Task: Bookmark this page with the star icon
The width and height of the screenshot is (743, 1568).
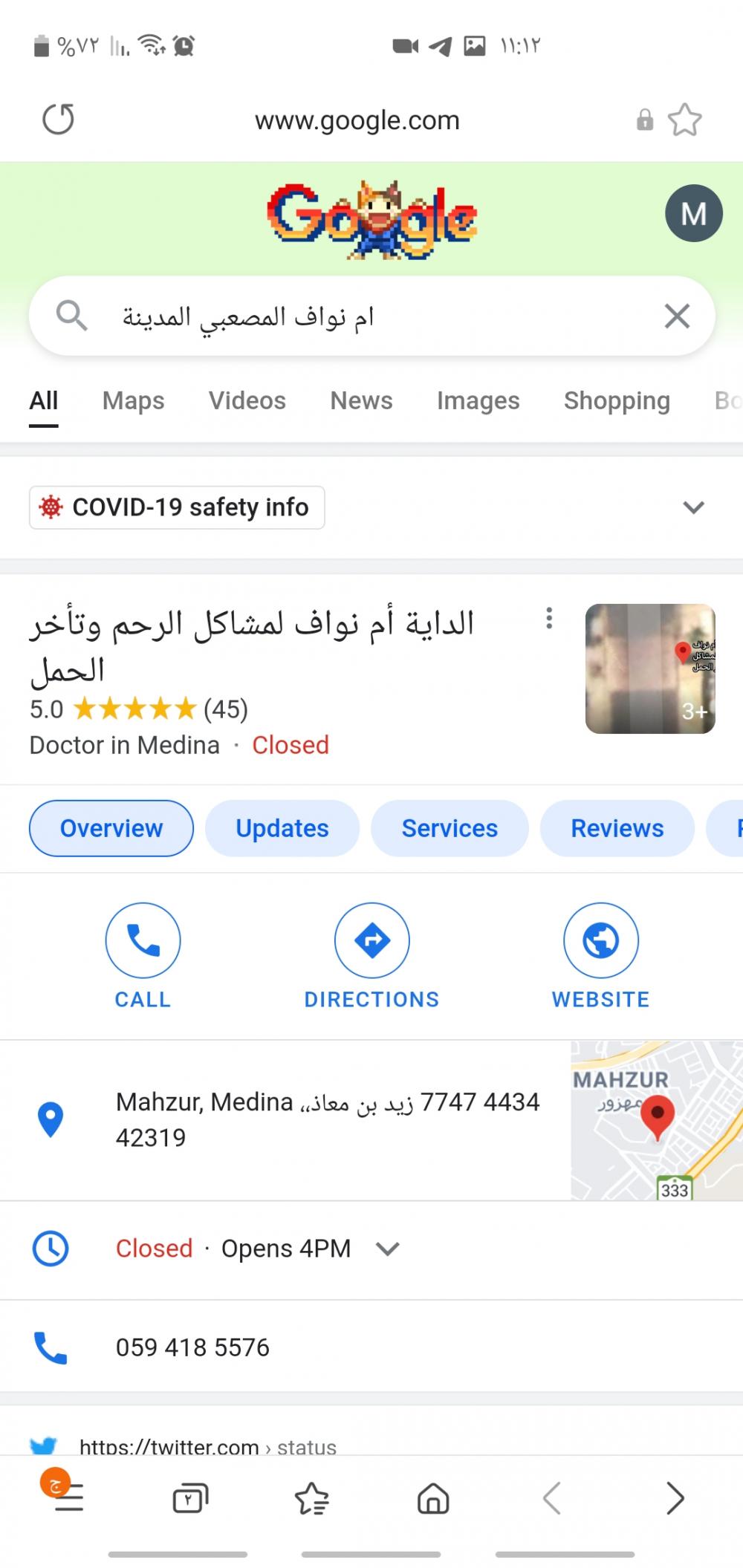Action: point(684,120)
